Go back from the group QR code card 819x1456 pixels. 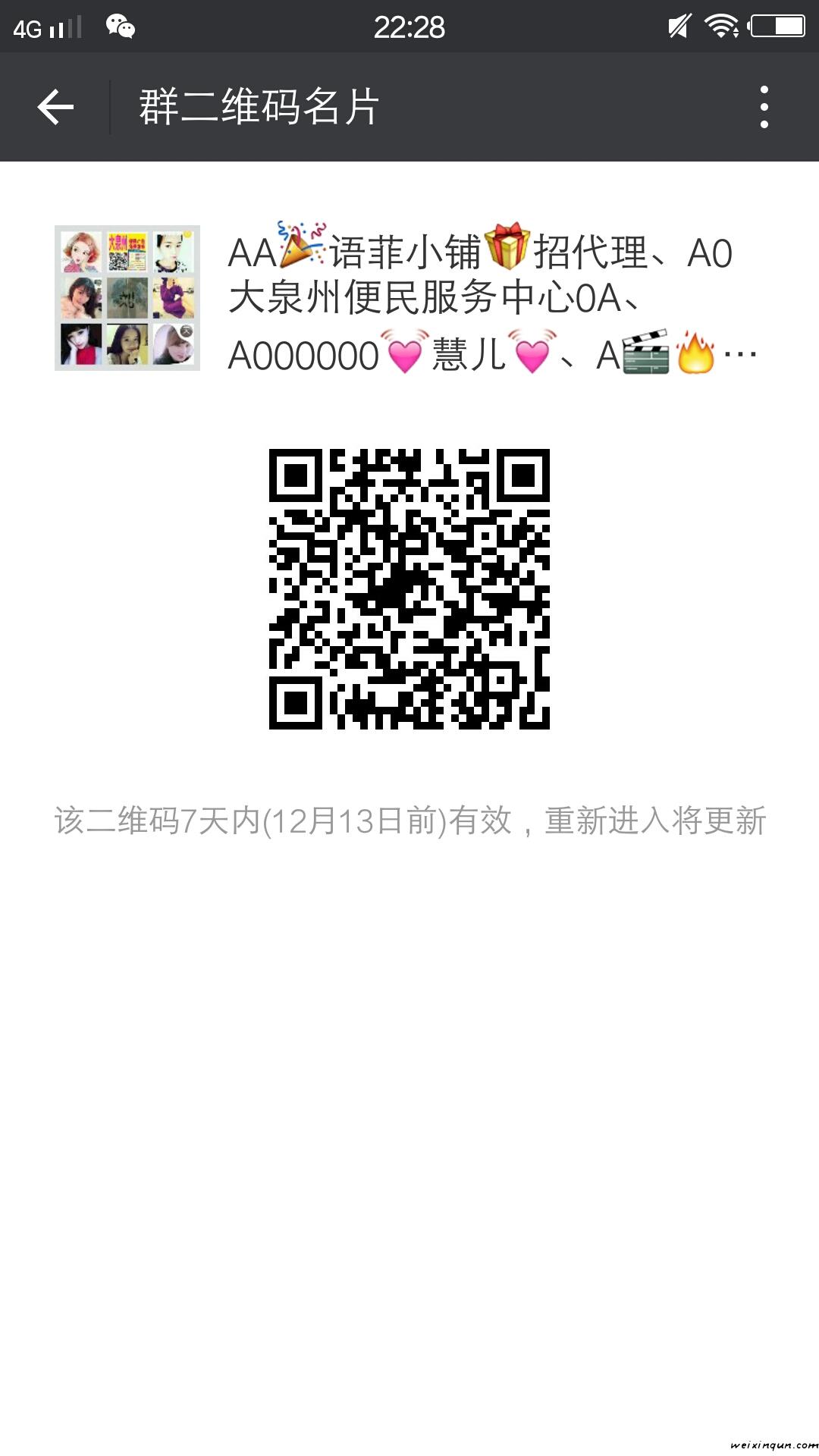(55, 107)
